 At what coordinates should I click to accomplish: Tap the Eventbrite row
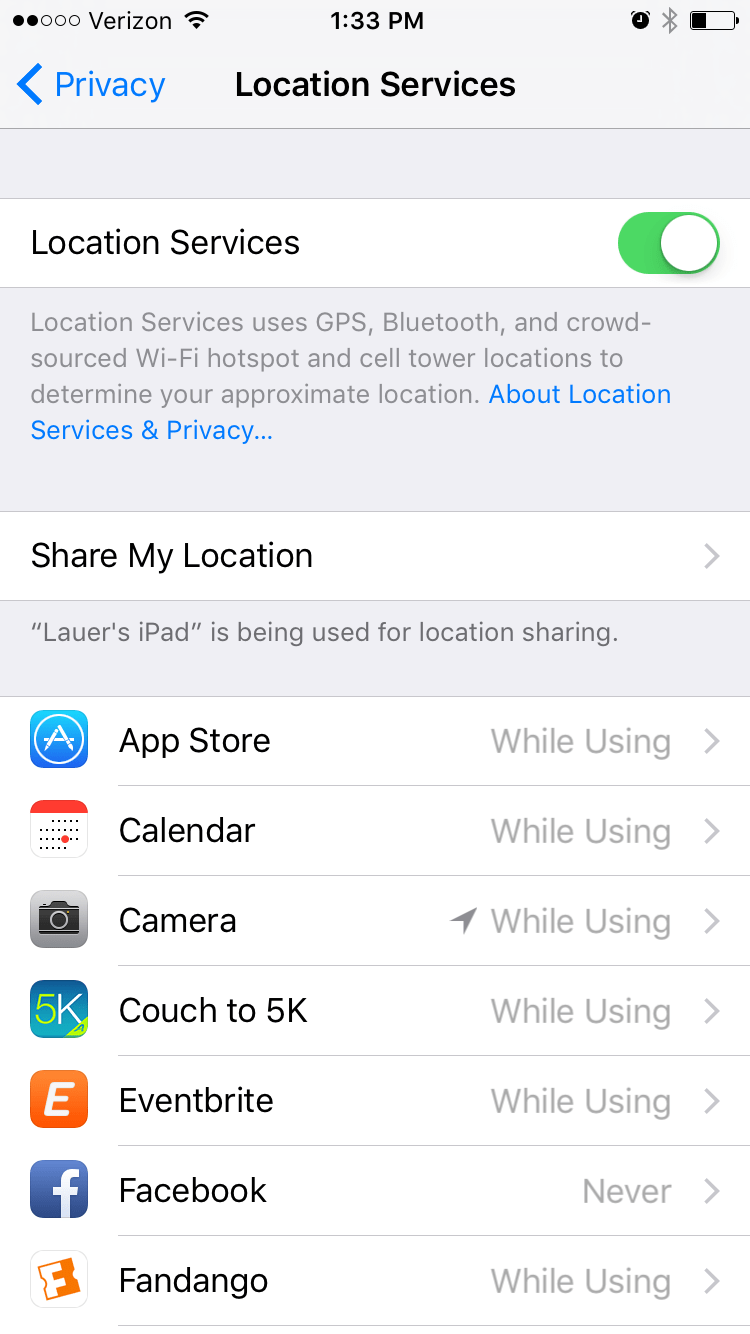click(x=375, y=1101)
